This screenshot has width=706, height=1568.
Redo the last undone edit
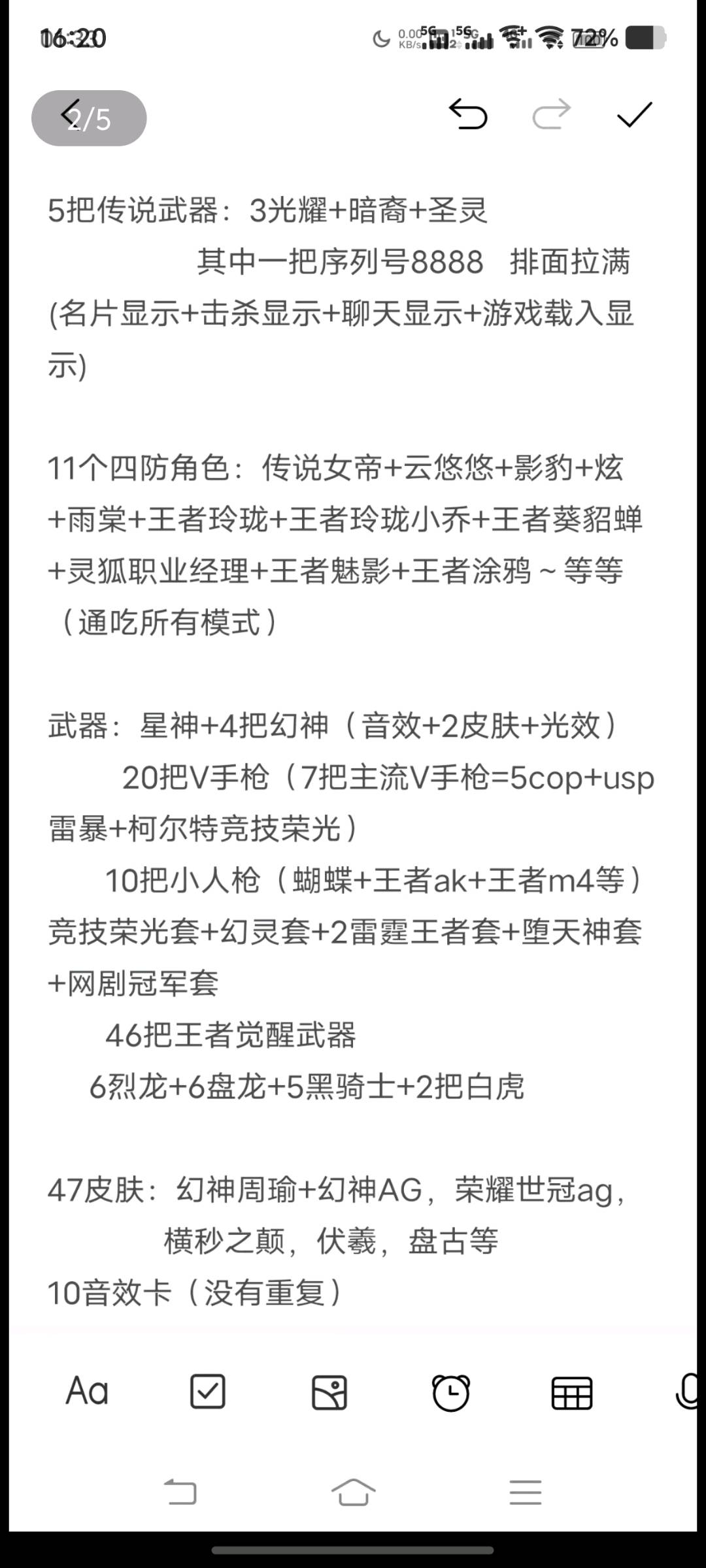coord(551,114)
